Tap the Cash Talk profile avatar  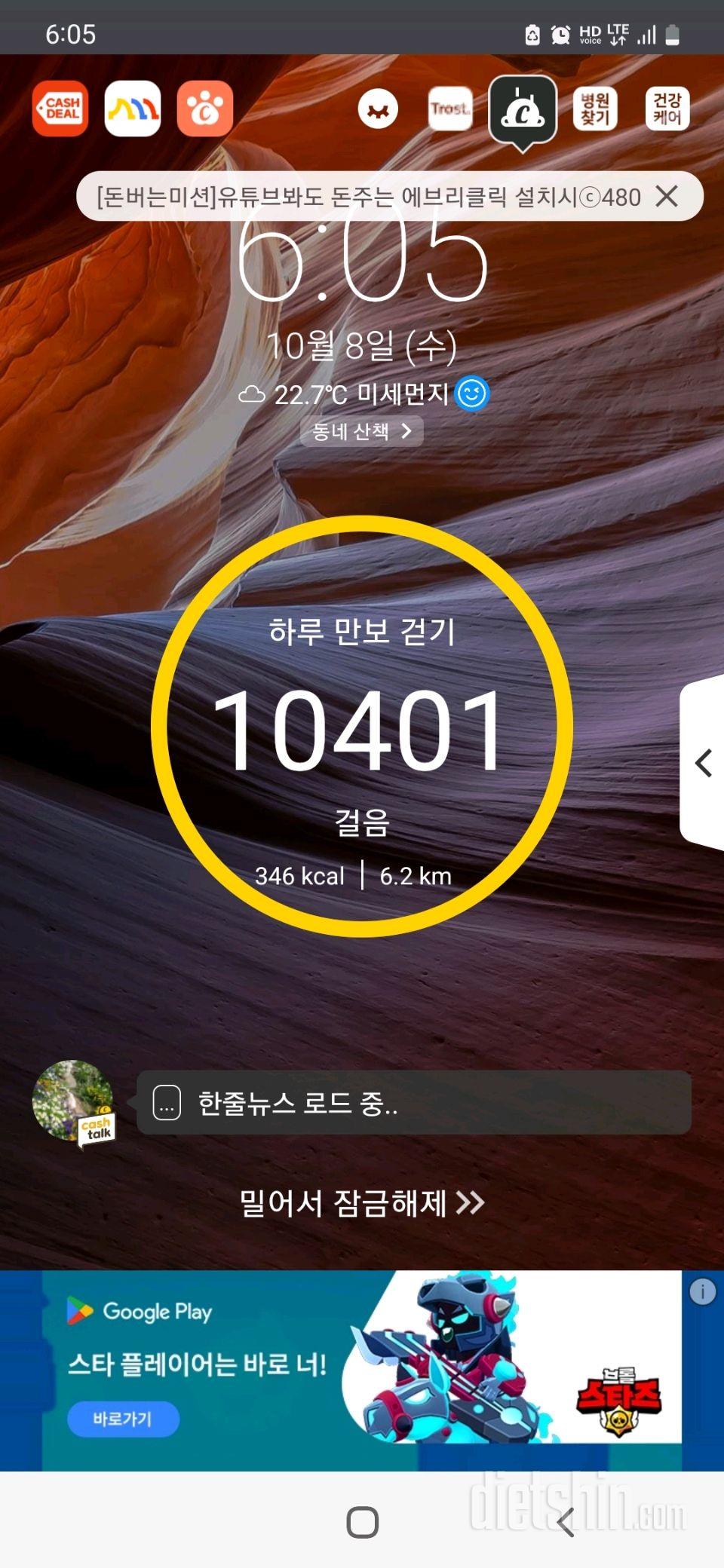tap(72, 1101)
